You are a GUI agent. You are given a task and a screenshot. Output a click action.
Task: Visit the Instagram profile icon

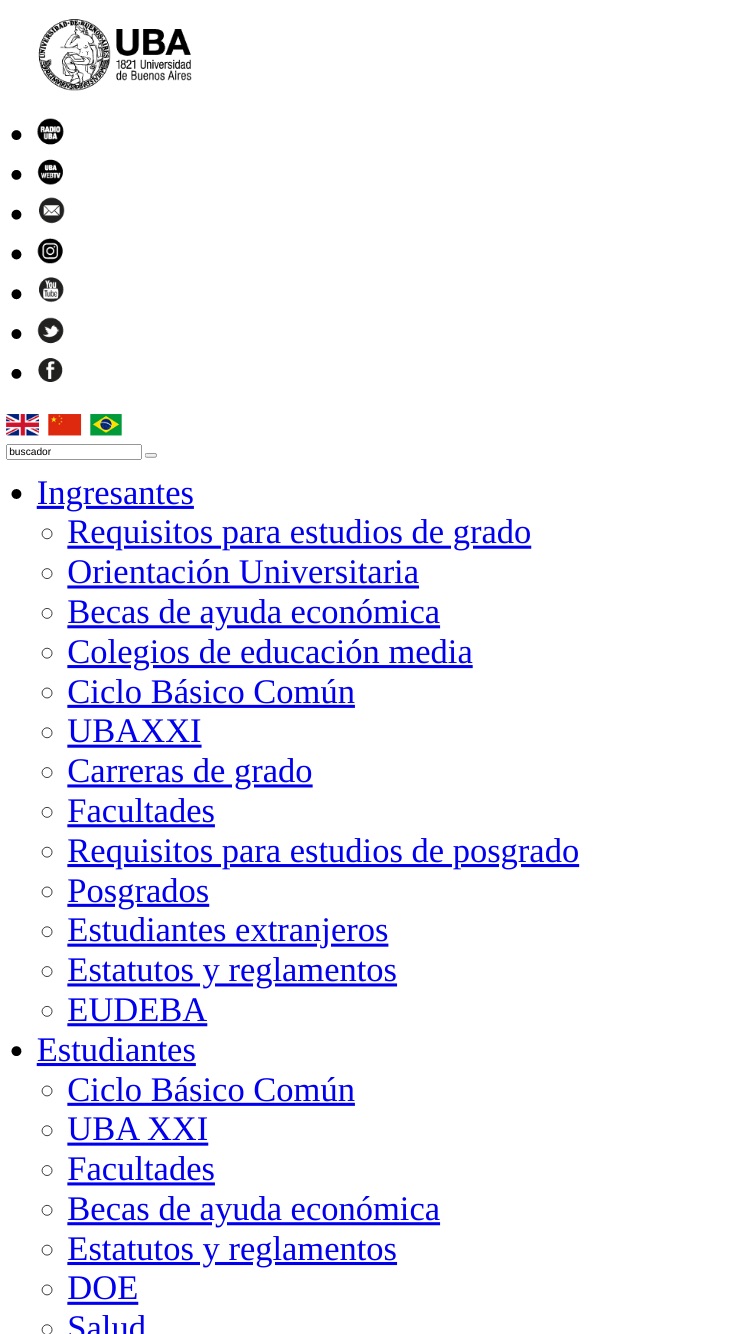[50, 251]
